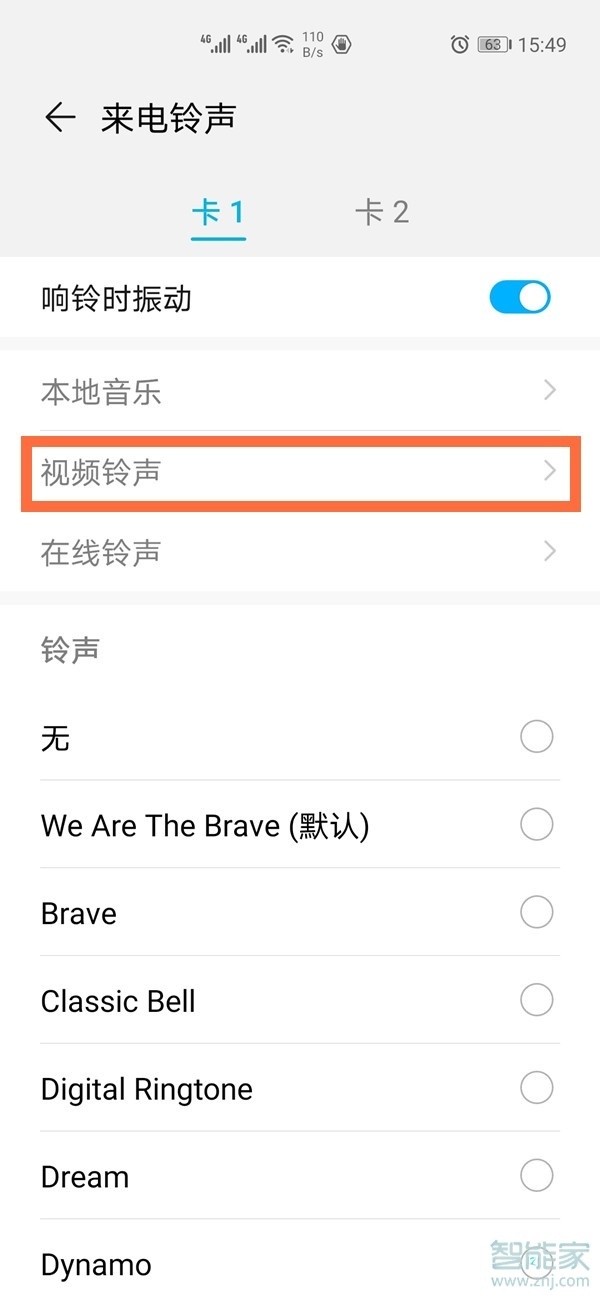Open the 视频铃声 option
Image resolution: width=600 pixels, height=1300 pixels.
[x=298, y=471]
